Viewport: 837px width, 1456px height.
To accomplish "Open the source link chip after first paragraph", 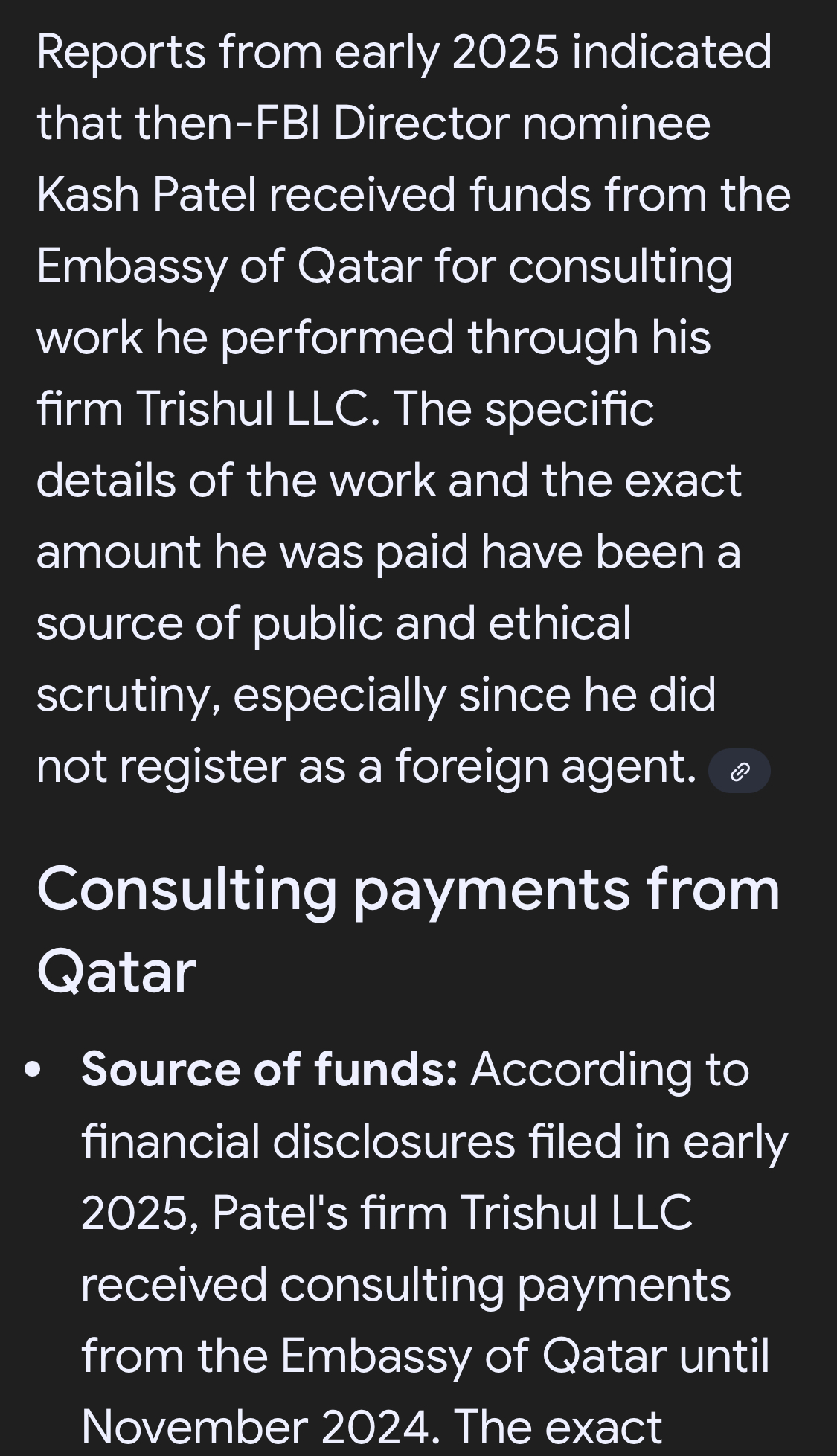I will [739, 772].
